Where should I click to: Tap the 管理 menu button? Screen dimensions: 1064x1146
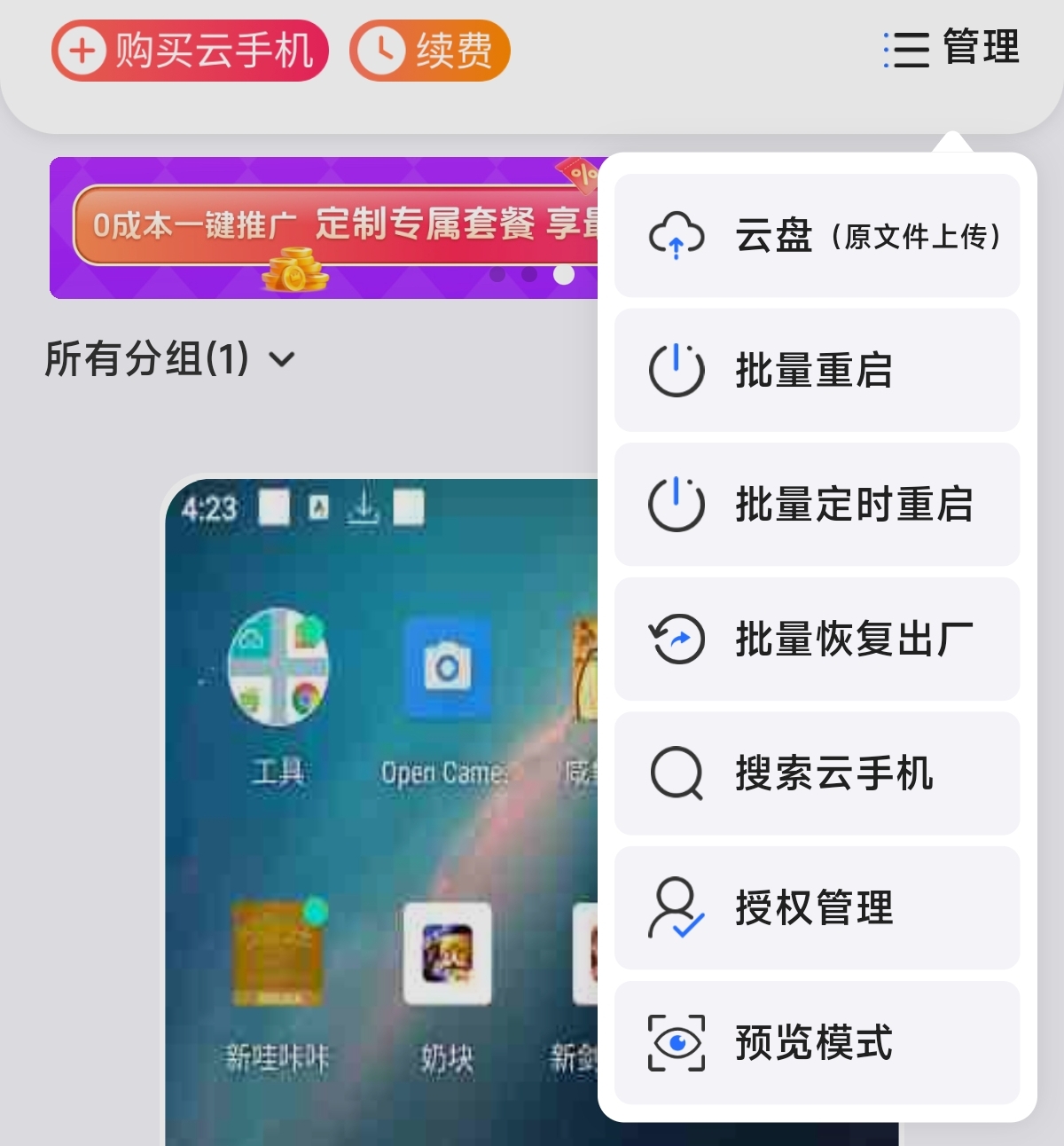tap(952, 48)
